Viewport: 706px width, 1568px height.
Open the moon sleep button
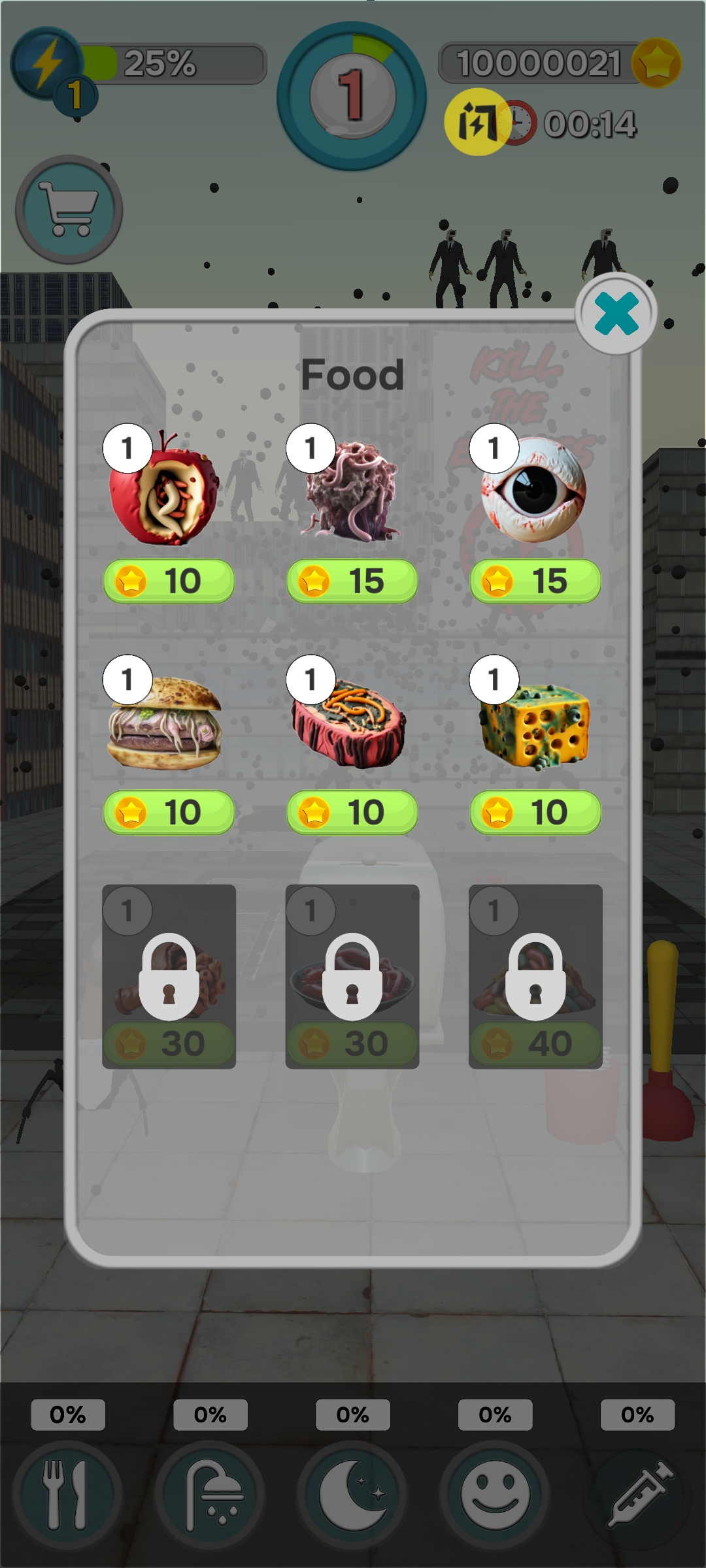[352, 1495]
